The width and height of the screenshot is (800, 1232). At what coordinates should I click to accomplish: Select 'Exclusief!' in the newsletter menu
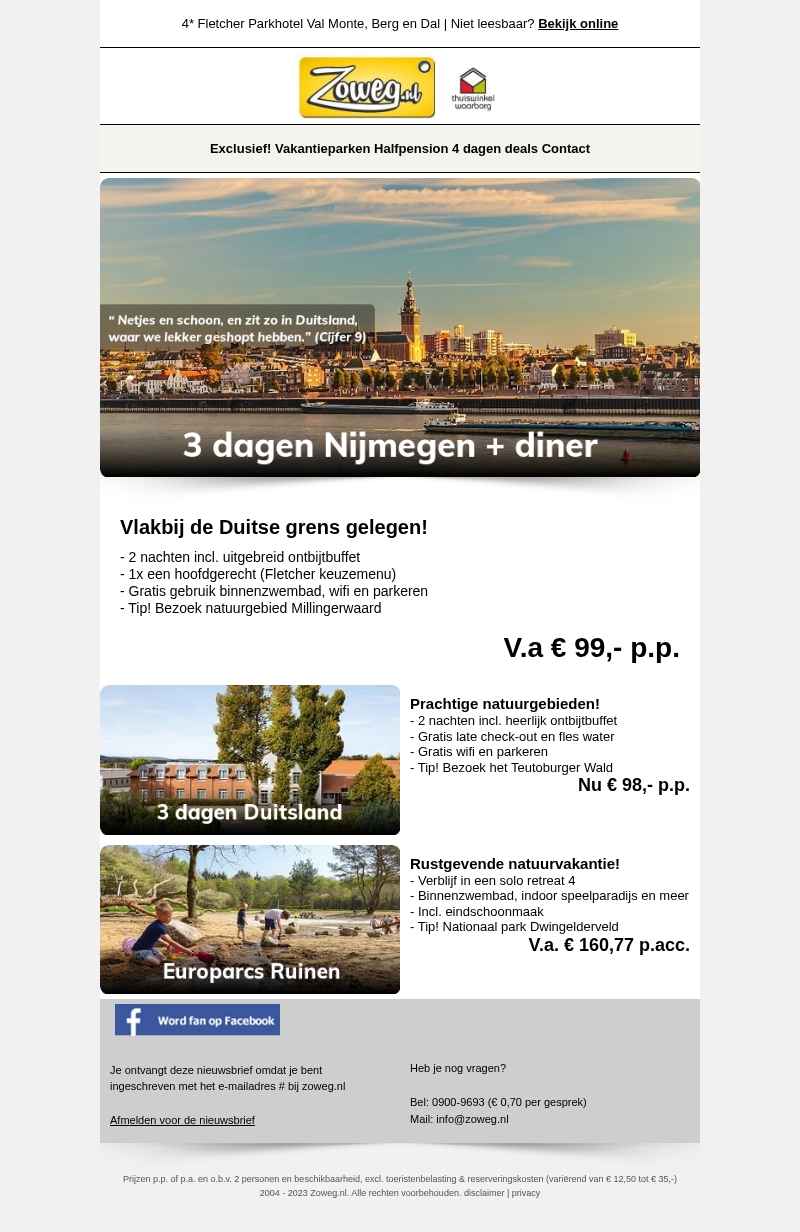pyautogui.click(x=240, y=149)
